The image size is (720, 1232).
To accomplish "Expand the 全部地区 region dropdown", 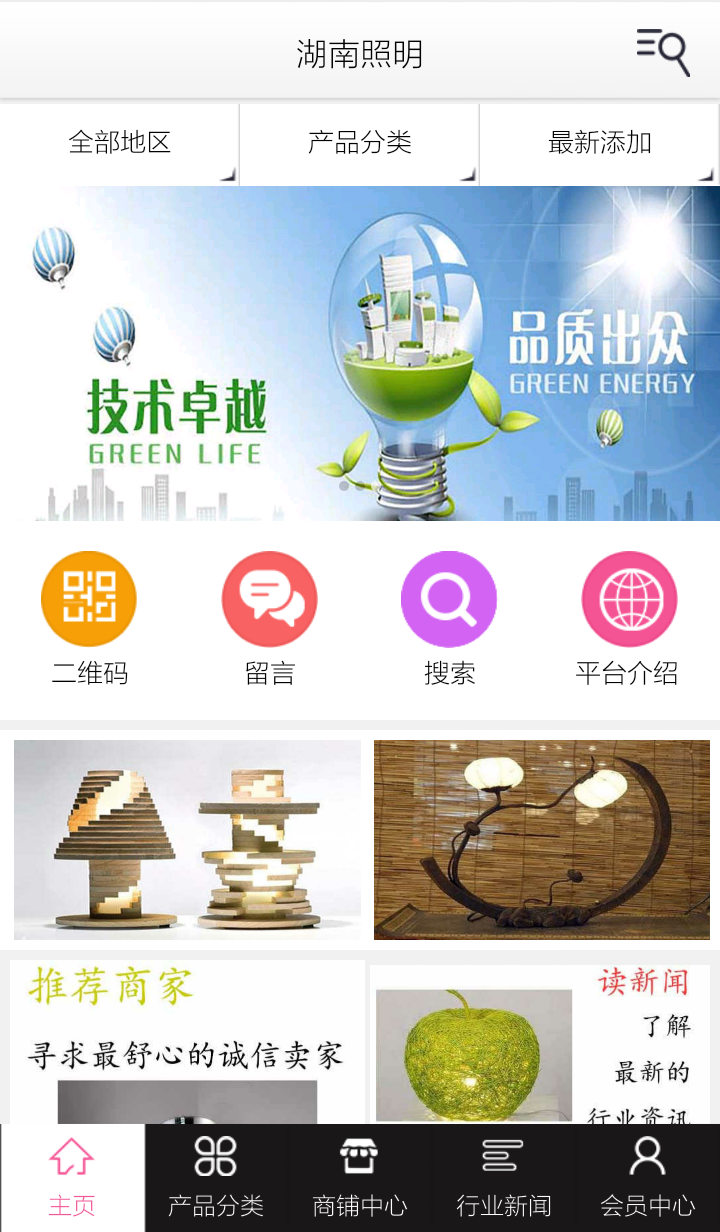I will [120, 143].
